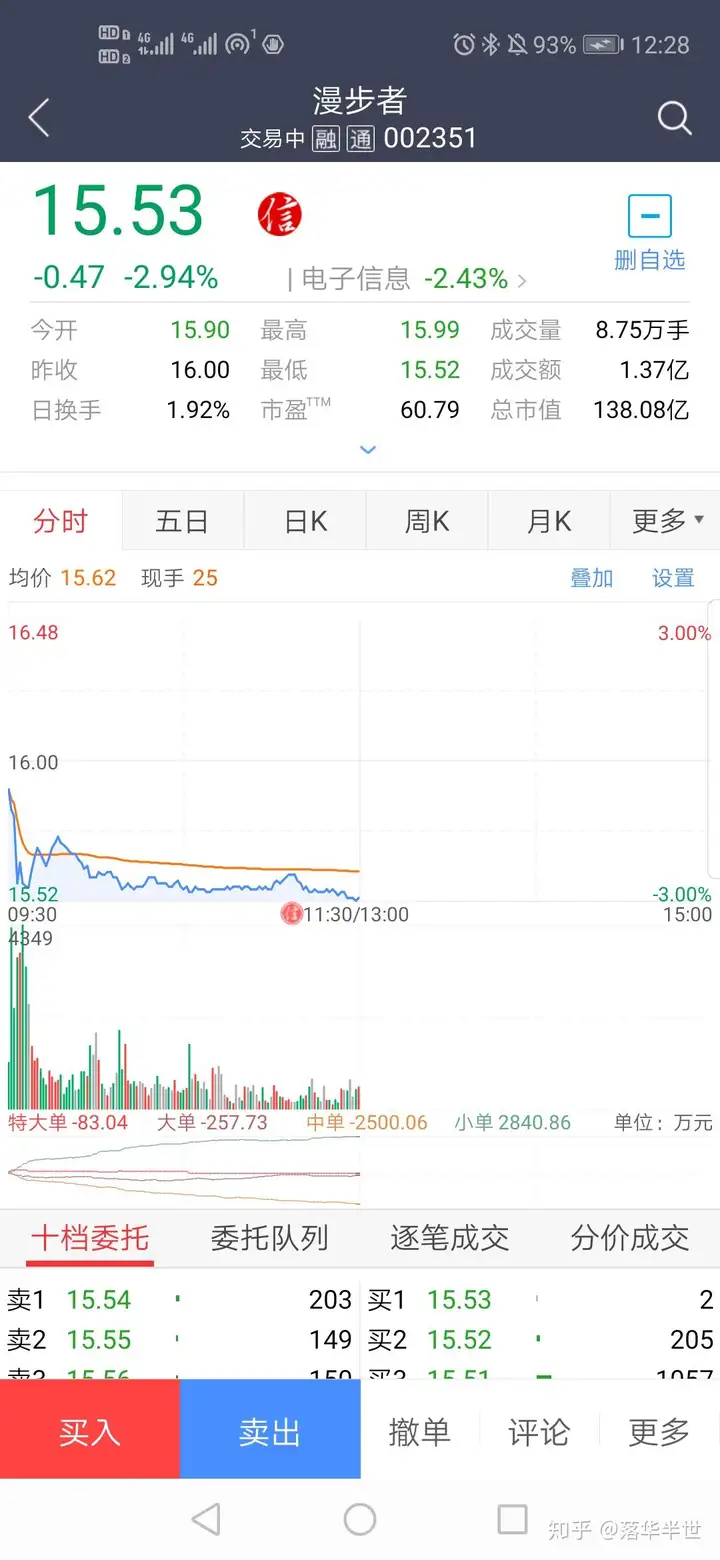The image size is (720, 1560).
Task: Open chart 设置 settings
Action: (x=673, y=578)
